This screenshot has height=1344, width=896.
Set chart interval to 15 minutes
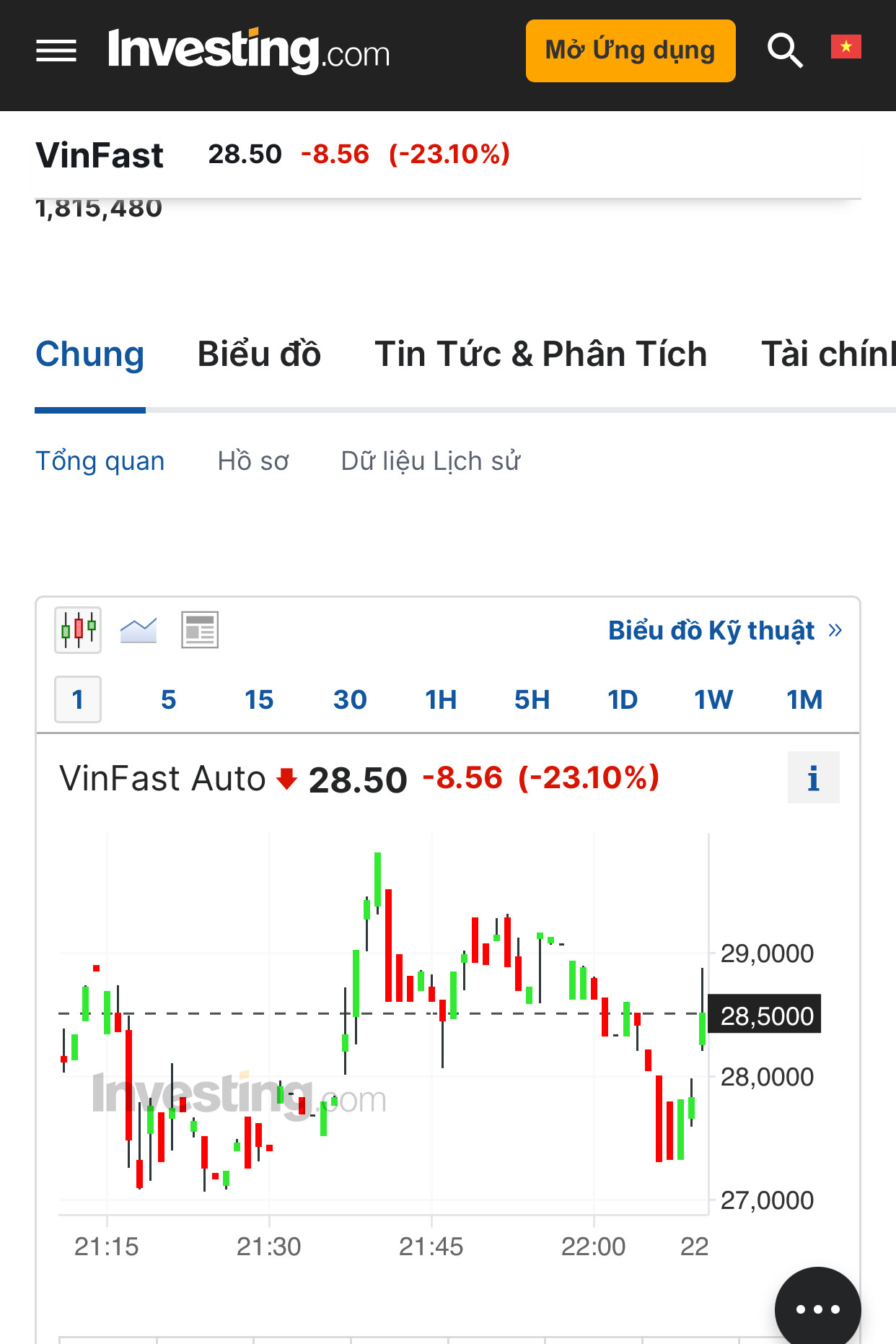click(x=259, y=699)
